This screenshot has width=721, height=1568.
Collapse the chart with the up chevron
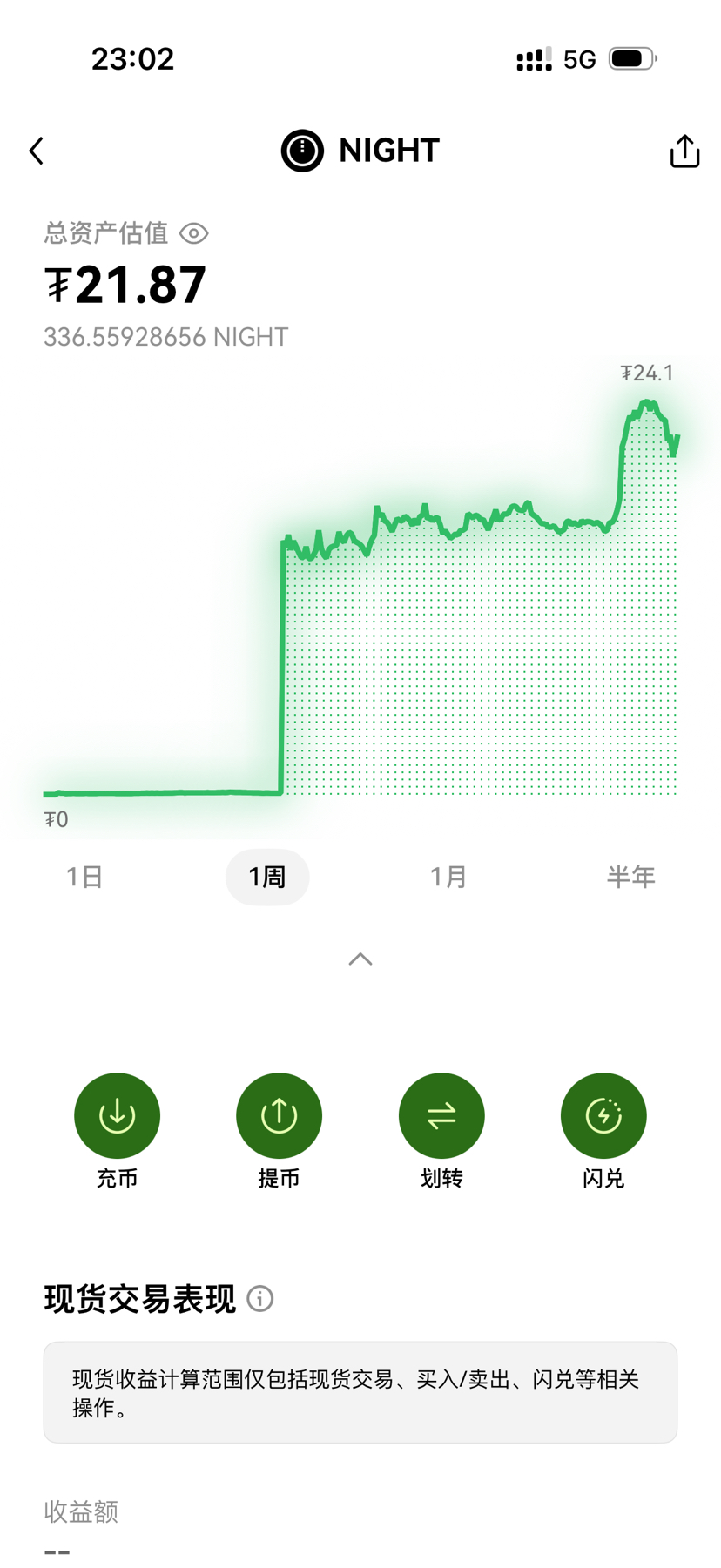click(360, 959)
